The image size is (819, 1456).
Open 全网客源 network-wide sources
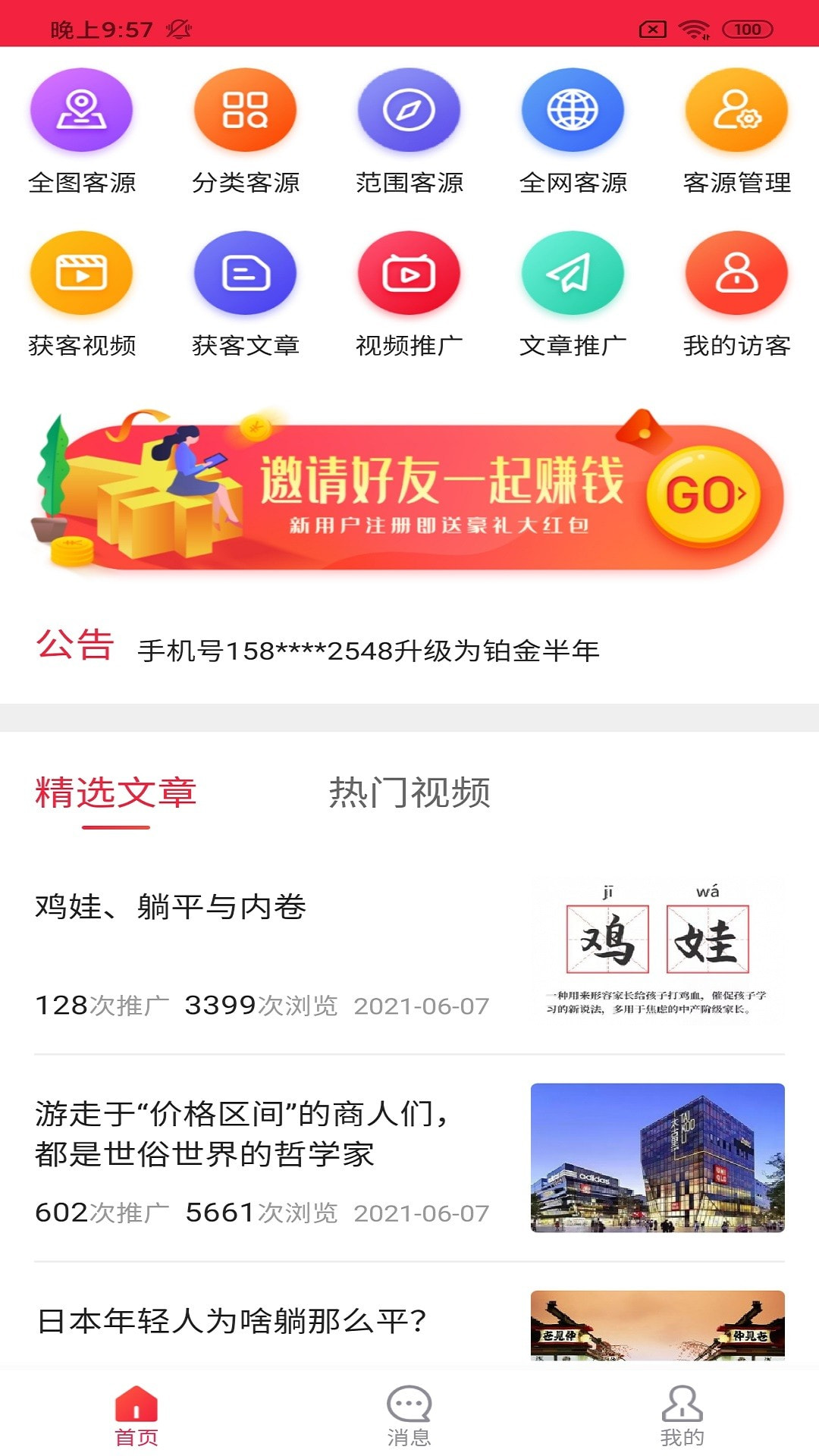(573, 130)
